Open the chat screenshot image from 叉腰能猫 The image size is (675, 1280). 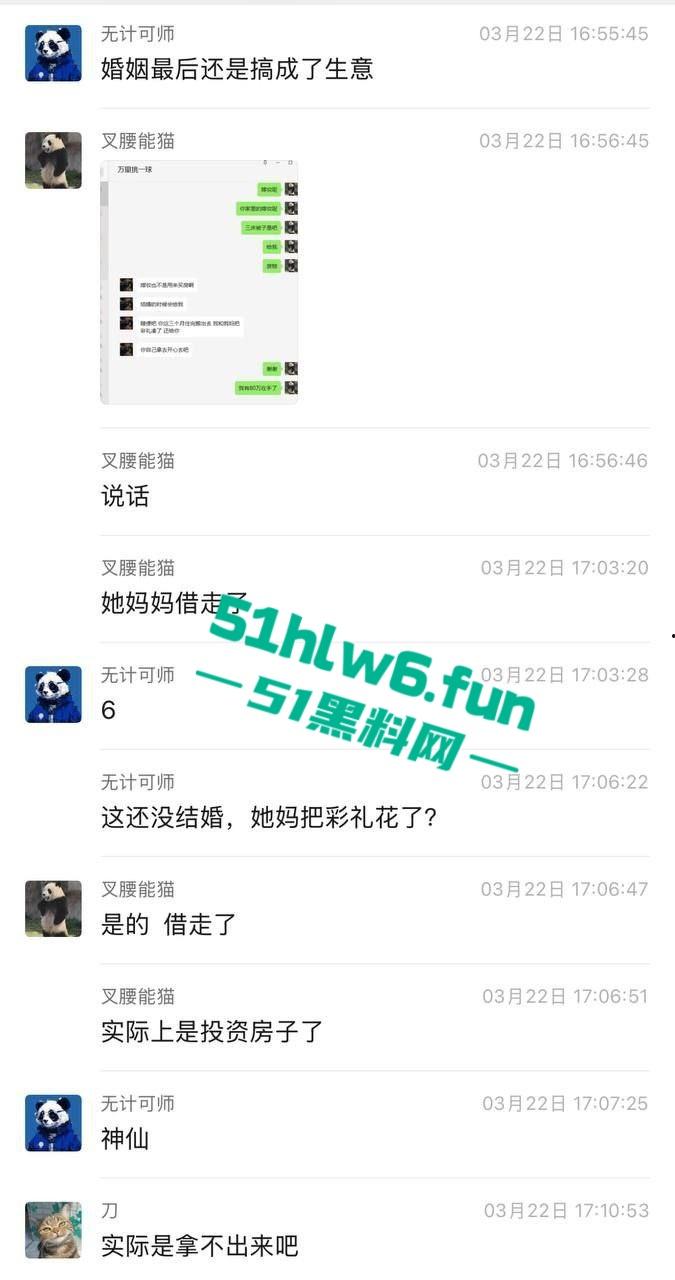point(199,282)
